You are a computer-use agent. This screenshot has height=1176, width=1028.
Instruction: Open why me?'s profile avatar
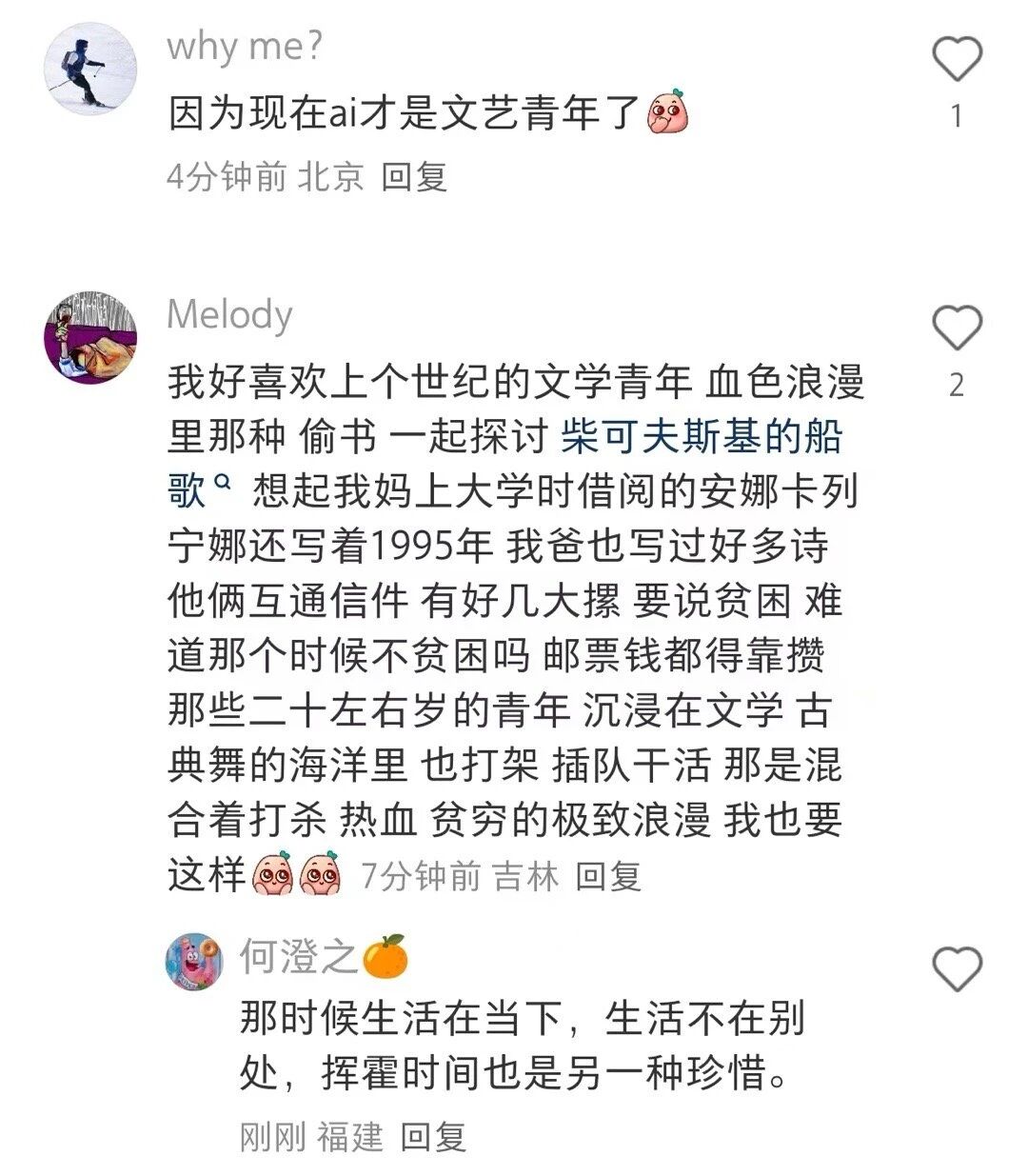click(x=91, y=70)
